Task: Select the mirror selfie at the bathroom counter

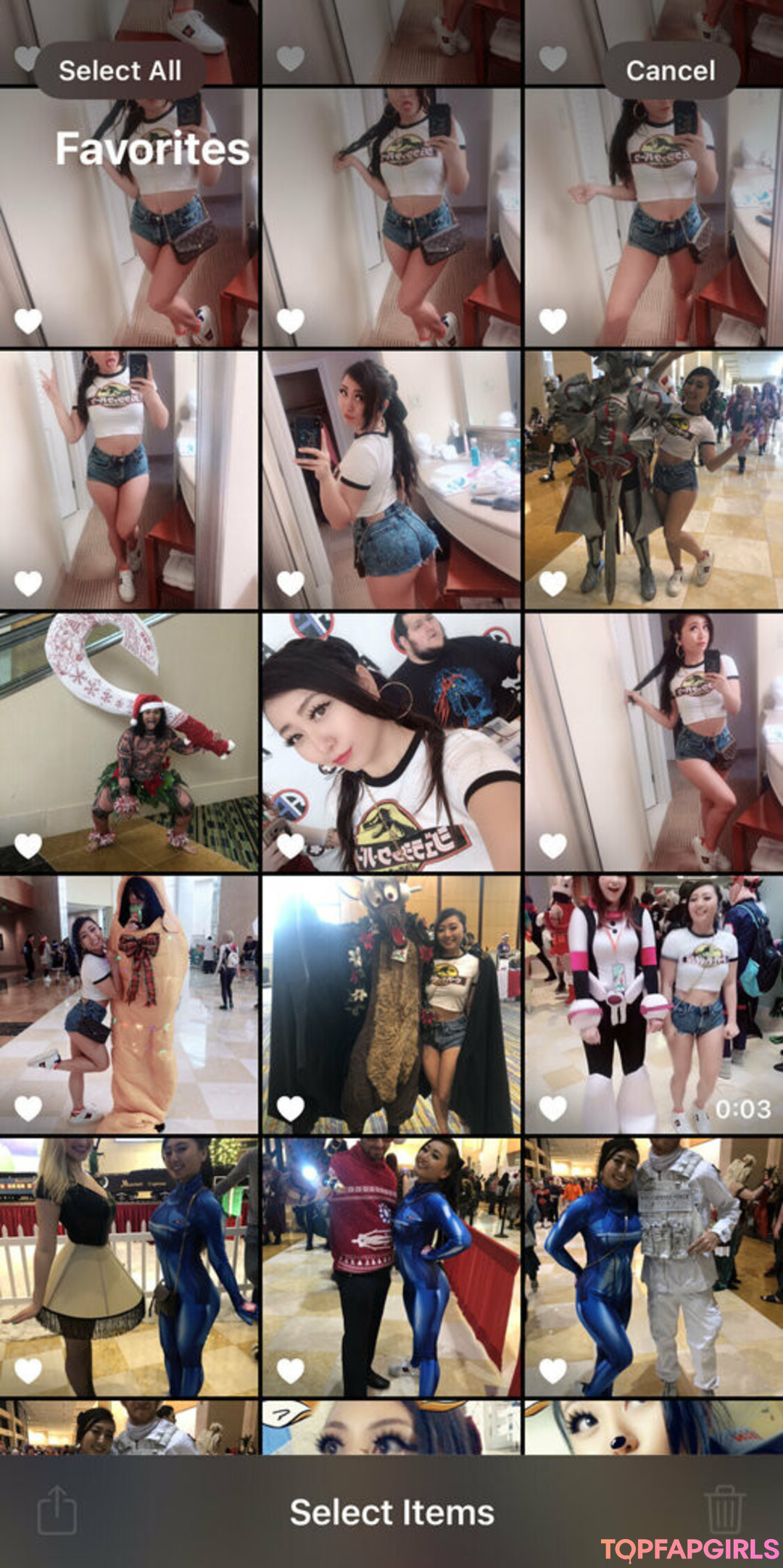Action: coord(391,480)
